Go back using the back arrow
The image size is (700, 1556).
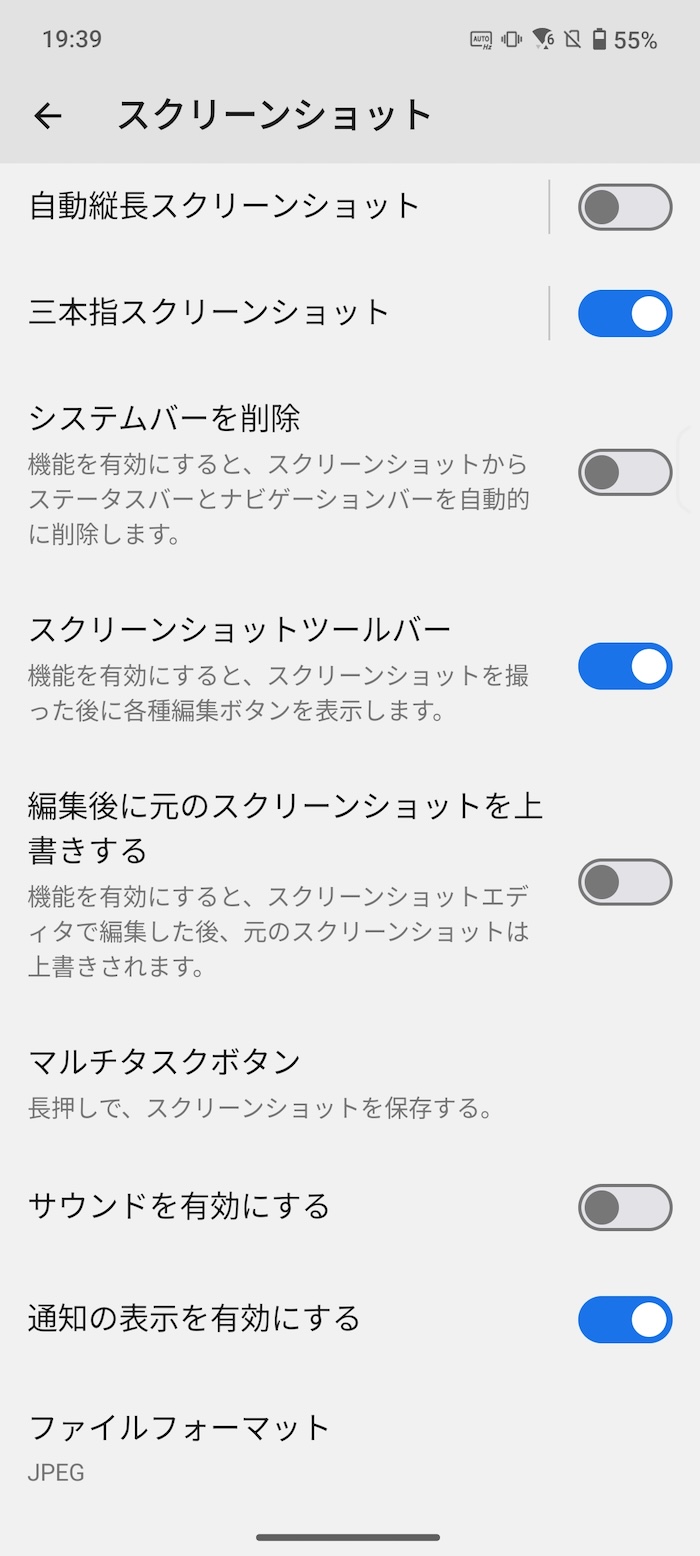pos(47,116)
